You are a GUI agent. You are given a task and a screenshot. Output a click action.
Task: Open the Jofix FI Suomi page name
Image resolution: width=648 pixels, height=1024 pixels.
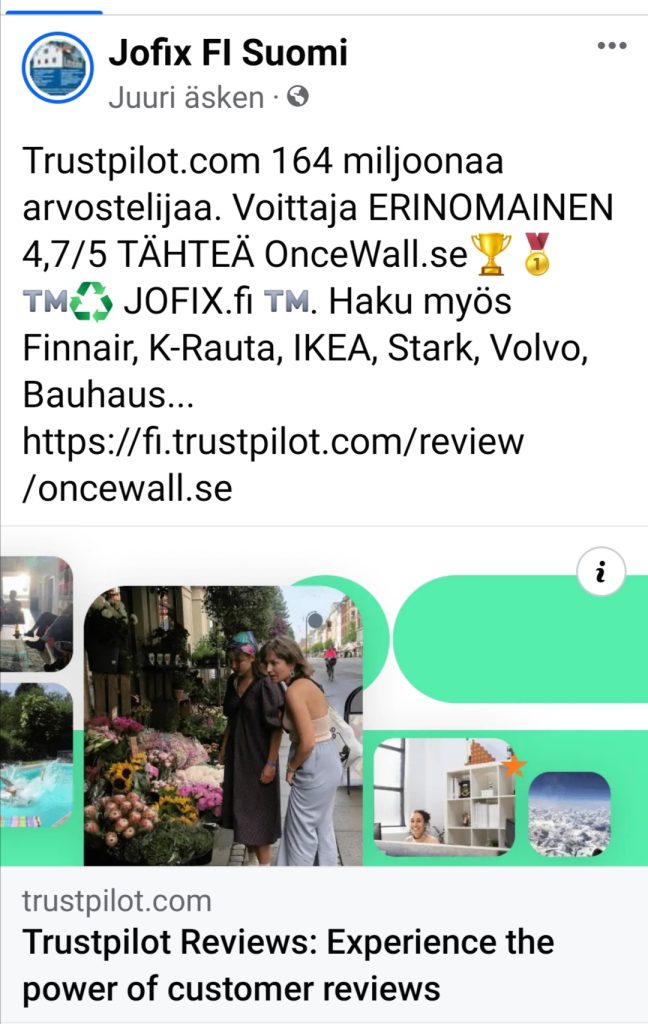pyautogui.click(x=228, y=52)
